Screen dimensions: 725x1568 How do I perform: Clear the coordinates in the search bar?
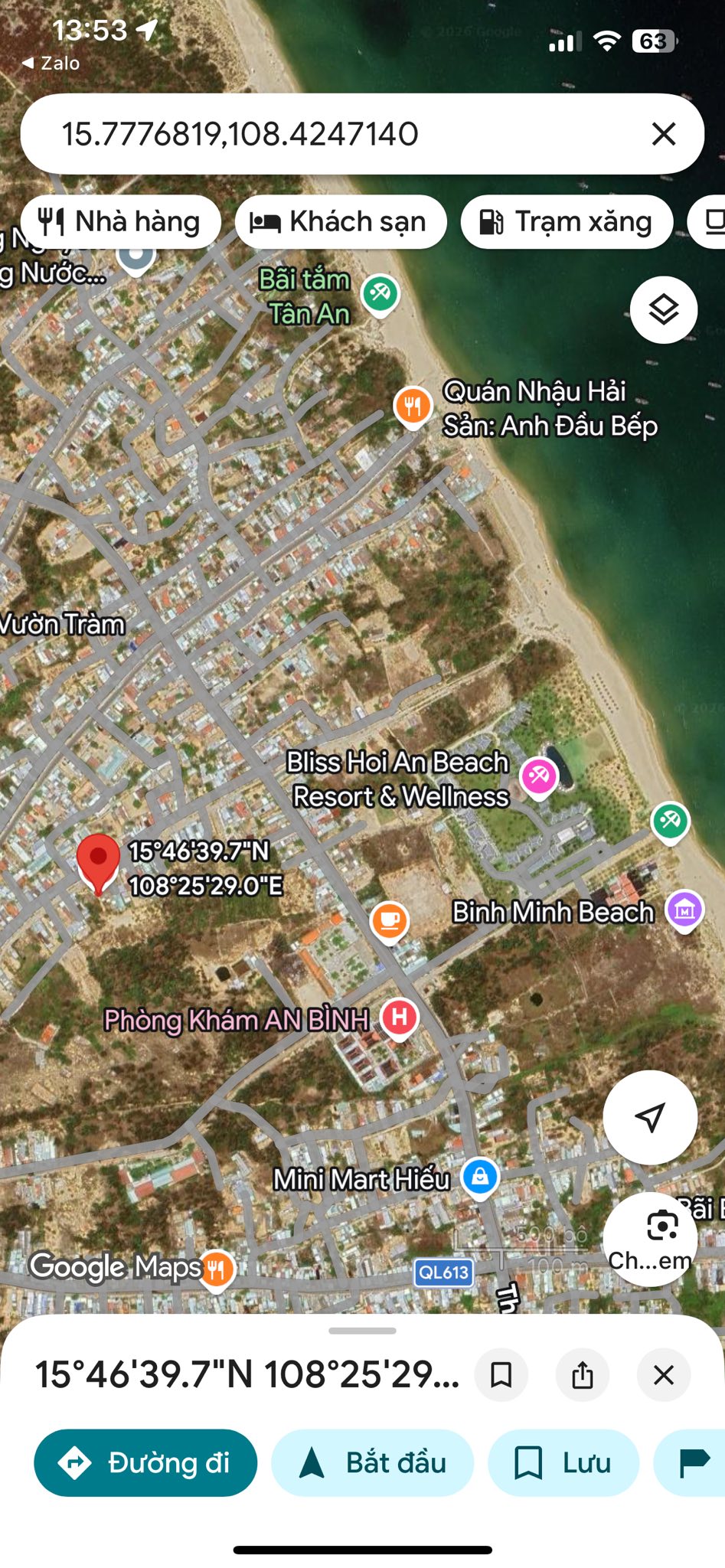click(663, 134)
